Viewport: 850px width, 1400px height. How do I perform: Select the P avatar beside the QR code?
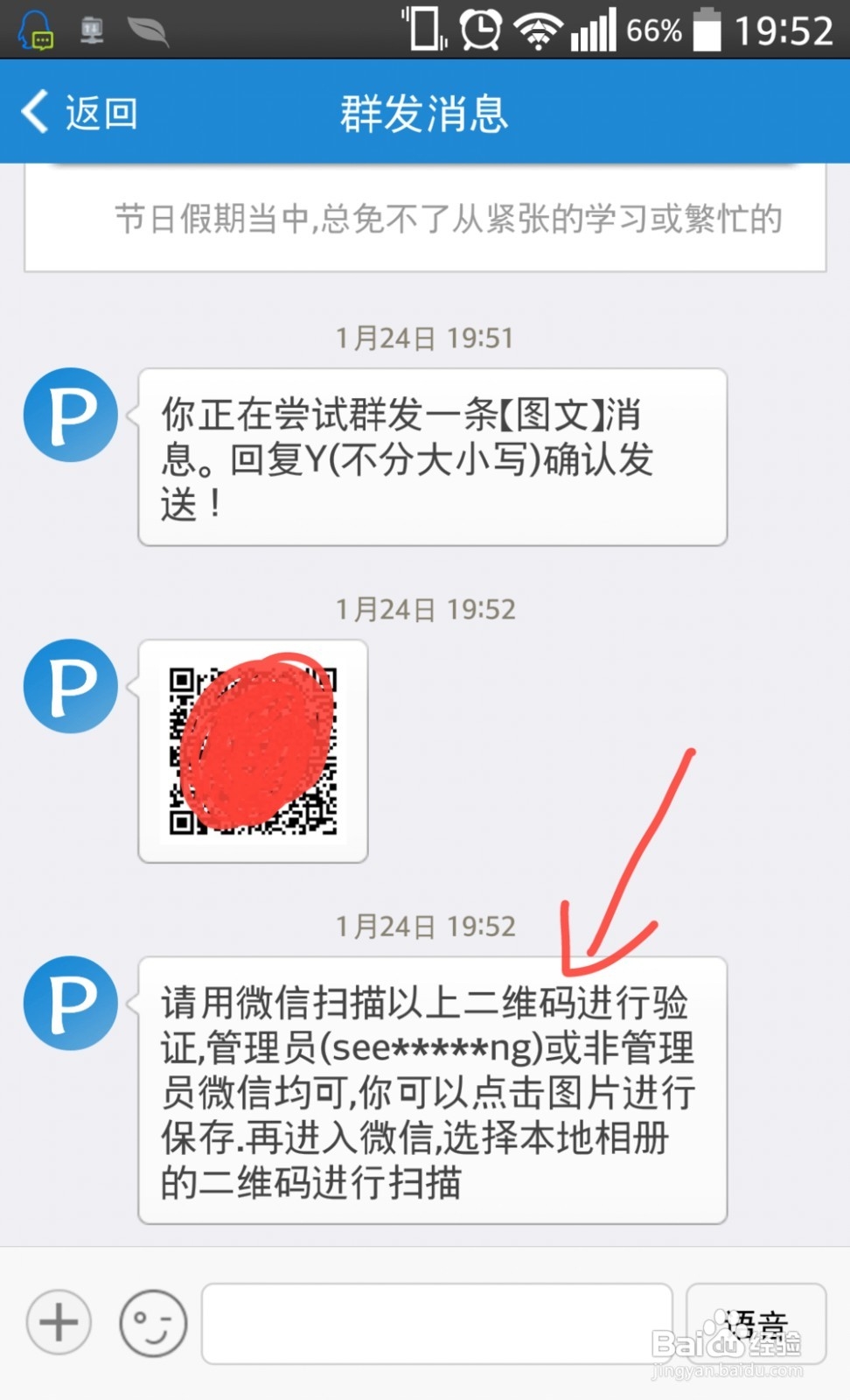70,687
